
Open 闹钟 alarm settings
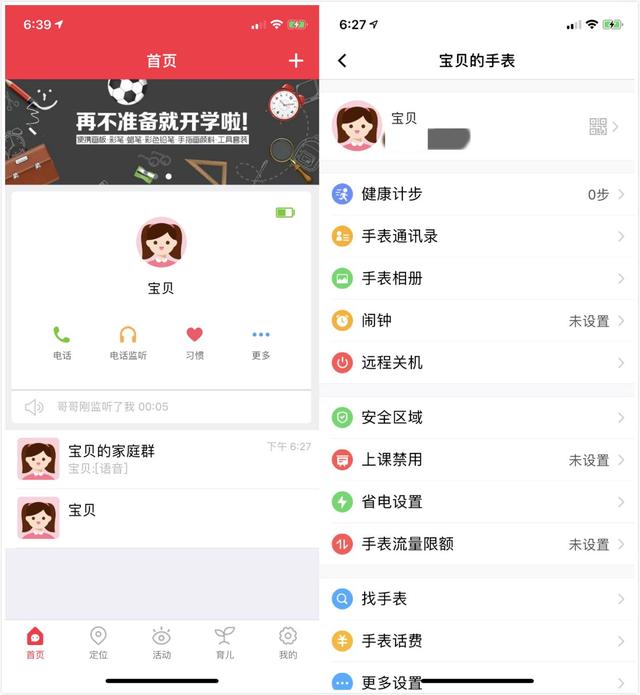pyautogui.click(x=478, y=320)
